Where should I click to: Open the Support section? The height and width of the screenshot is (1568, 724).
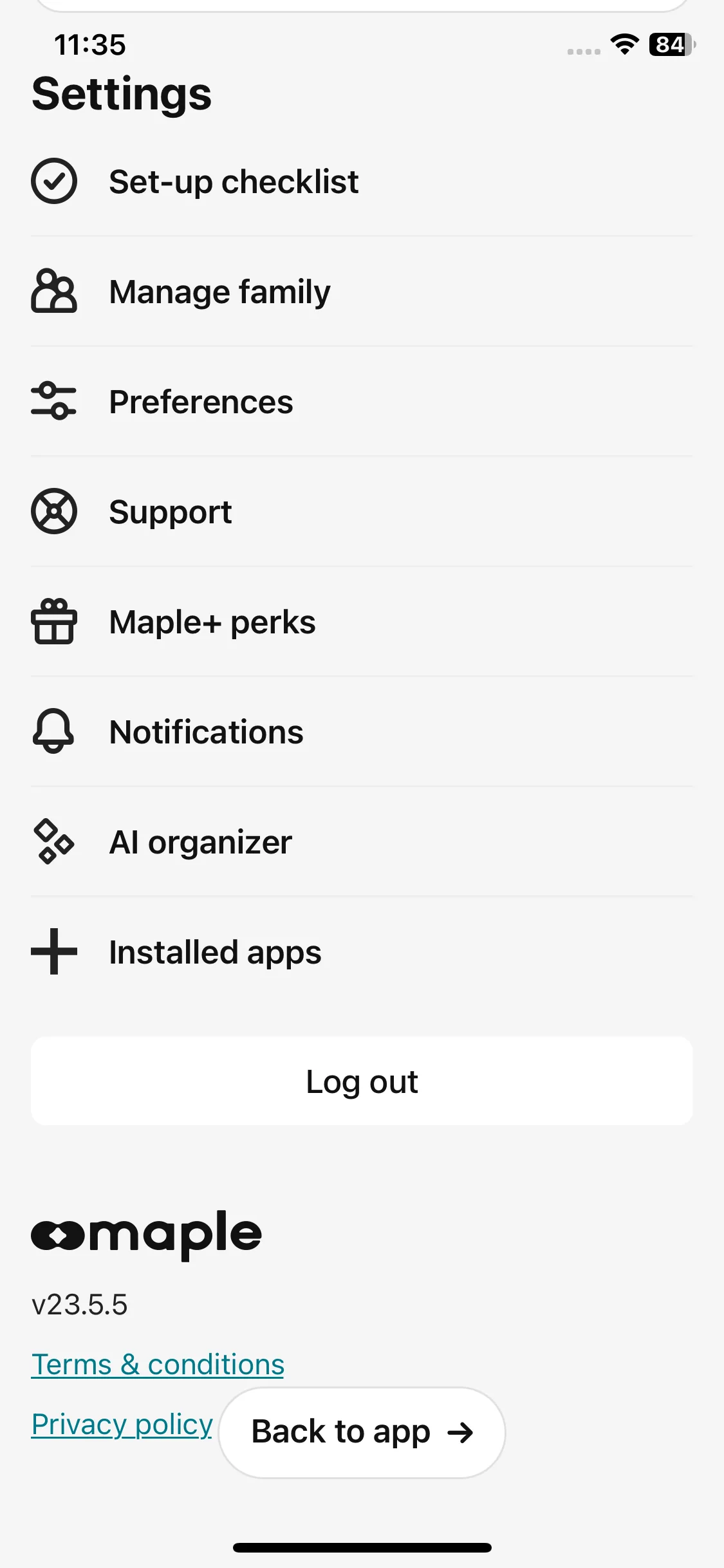[x=171, y=512]
